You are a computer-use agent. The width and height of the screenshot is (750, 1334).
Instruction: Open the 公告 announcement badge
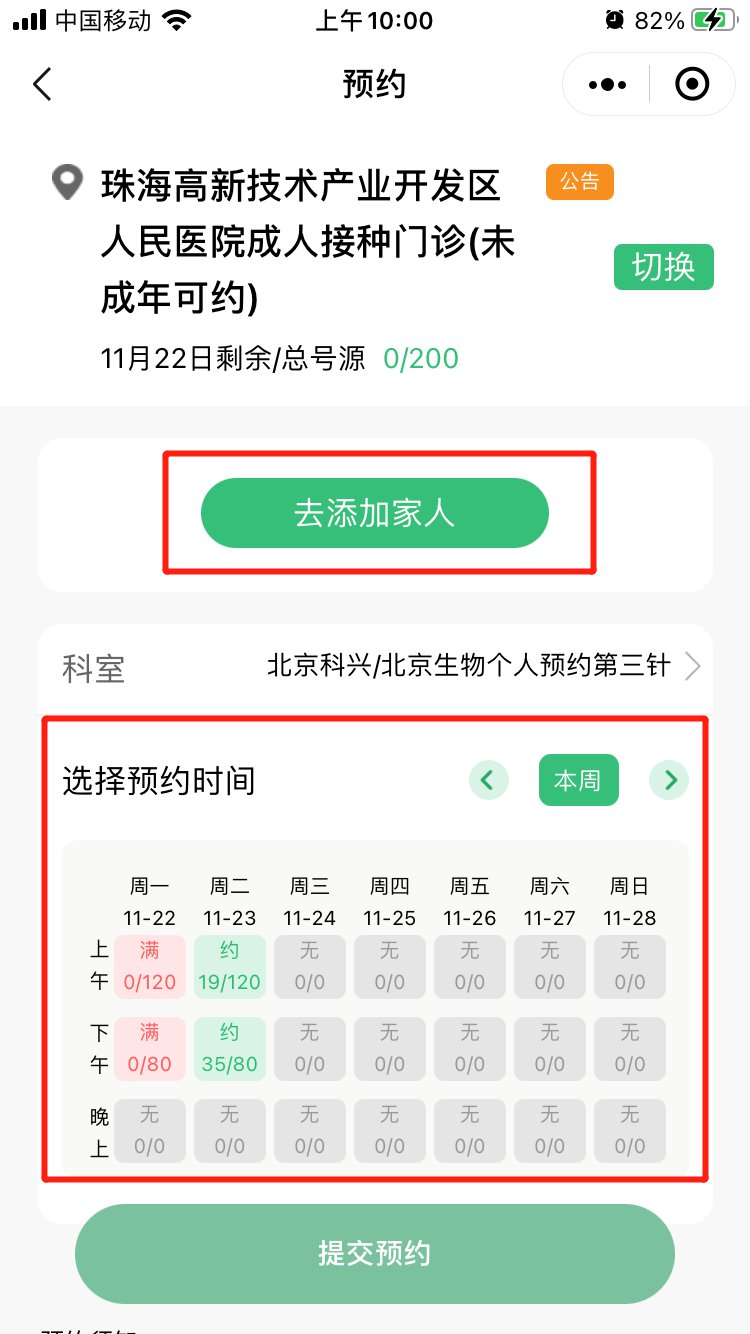579,182
